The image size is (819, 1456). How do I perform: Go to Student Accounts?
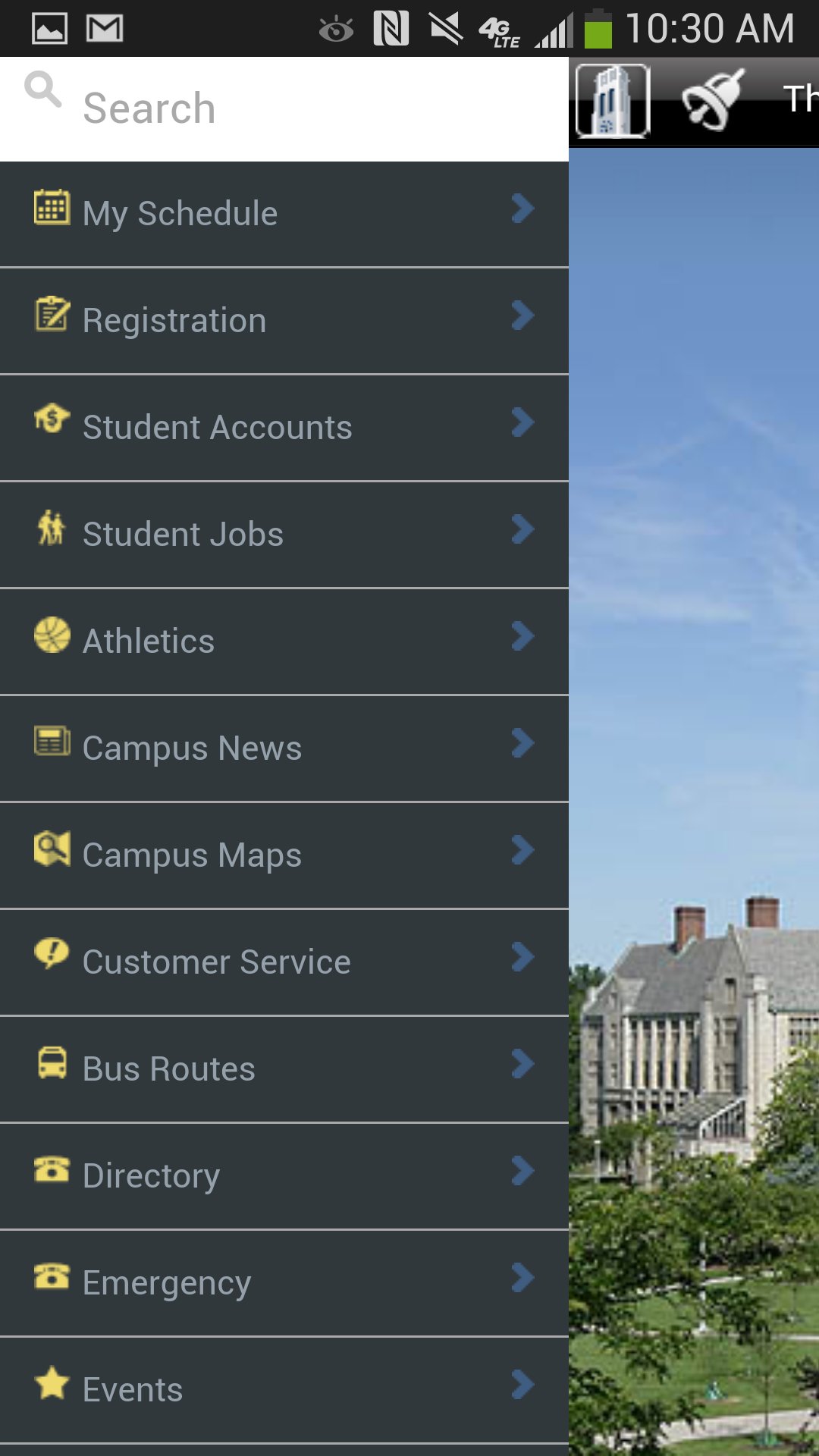[x=217, y=426]
